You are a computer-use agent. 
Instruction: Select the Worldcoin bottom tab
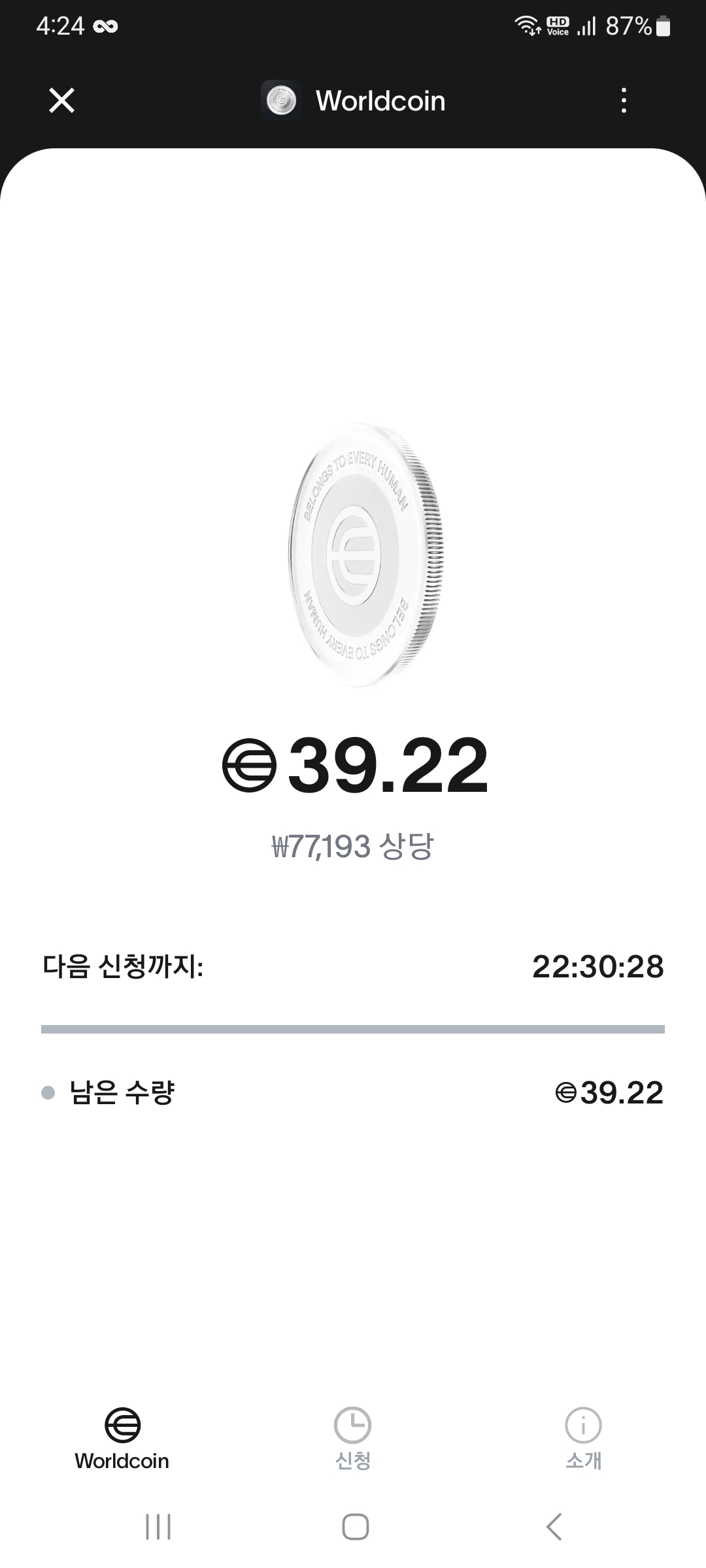(x=122, y=1437)
